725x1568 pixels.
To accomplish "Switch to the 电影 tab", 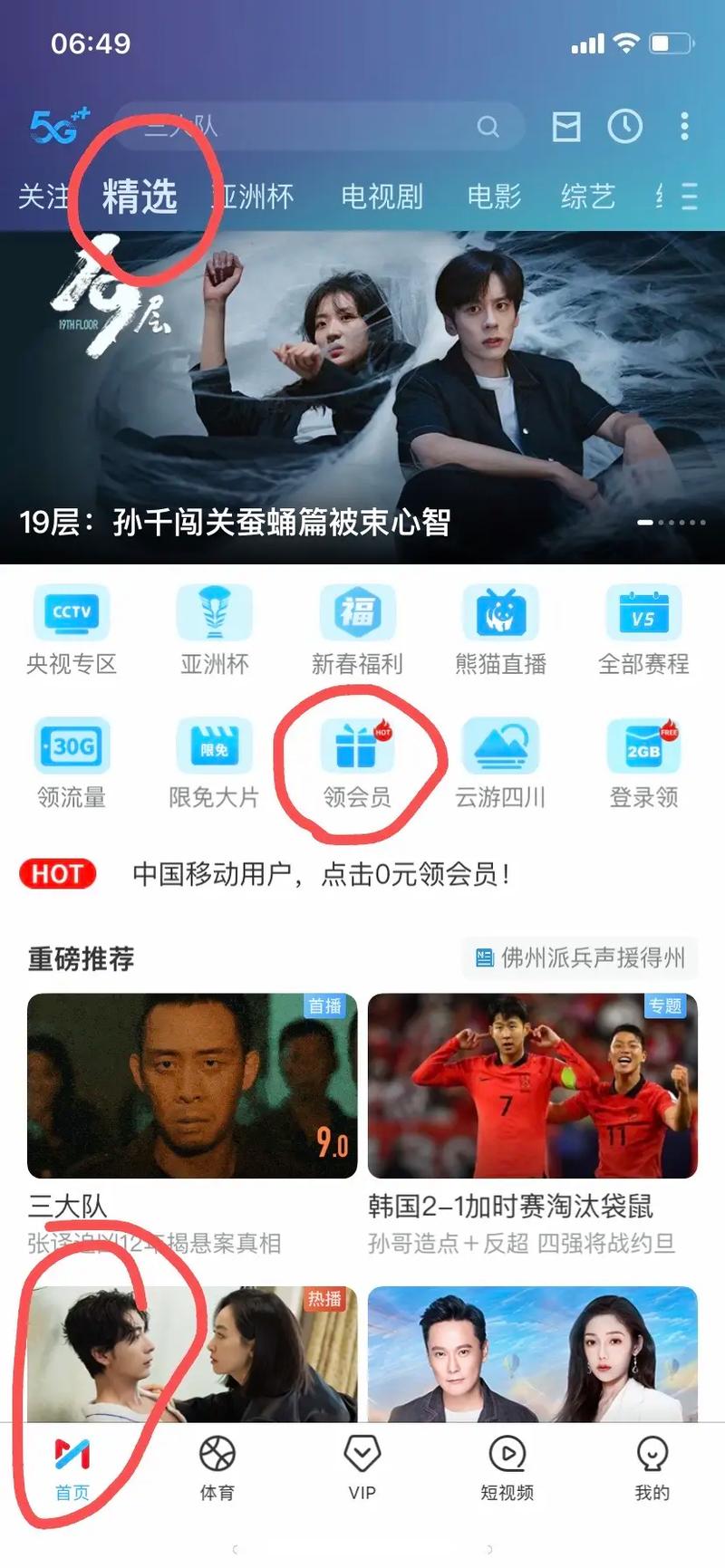I will [494, 197].
